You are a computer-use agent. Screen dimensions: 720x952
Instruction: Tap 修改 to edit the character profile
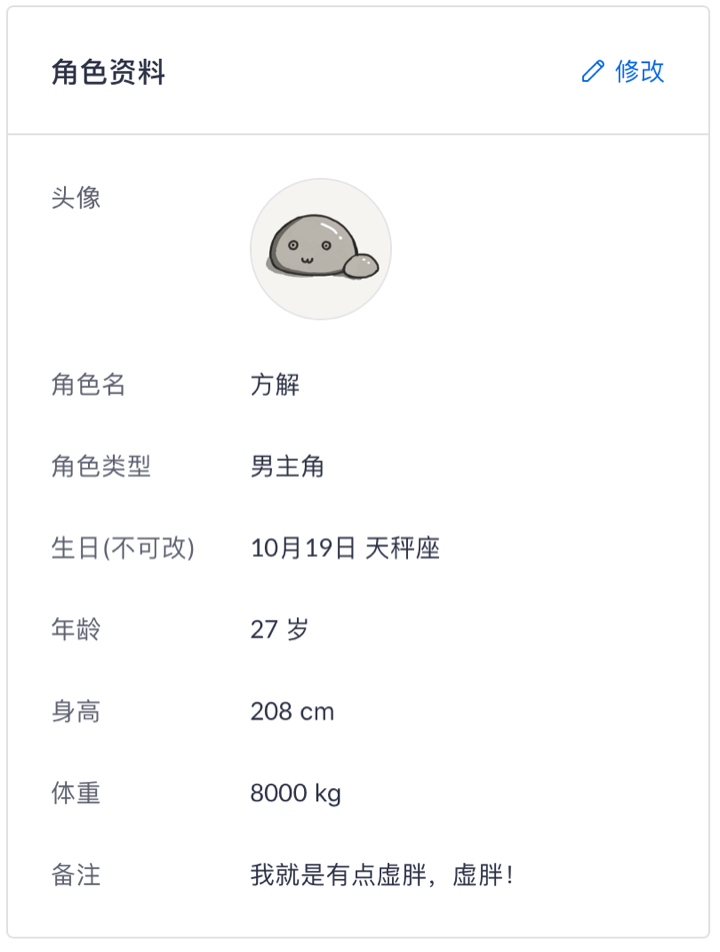pos(624,72)
